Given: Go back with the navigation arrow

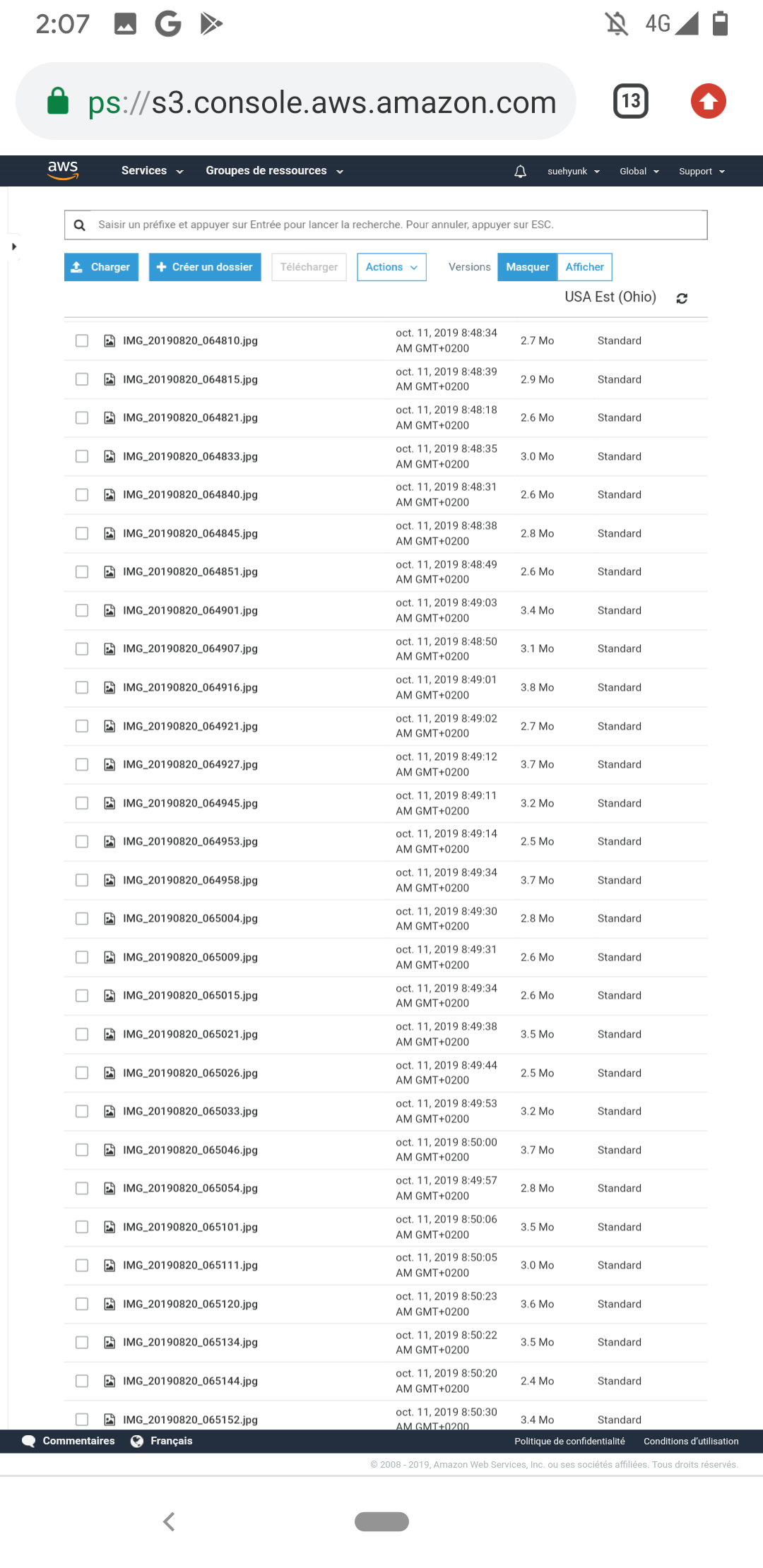Looking at the screenshot, I should (x=169, y=1521).
